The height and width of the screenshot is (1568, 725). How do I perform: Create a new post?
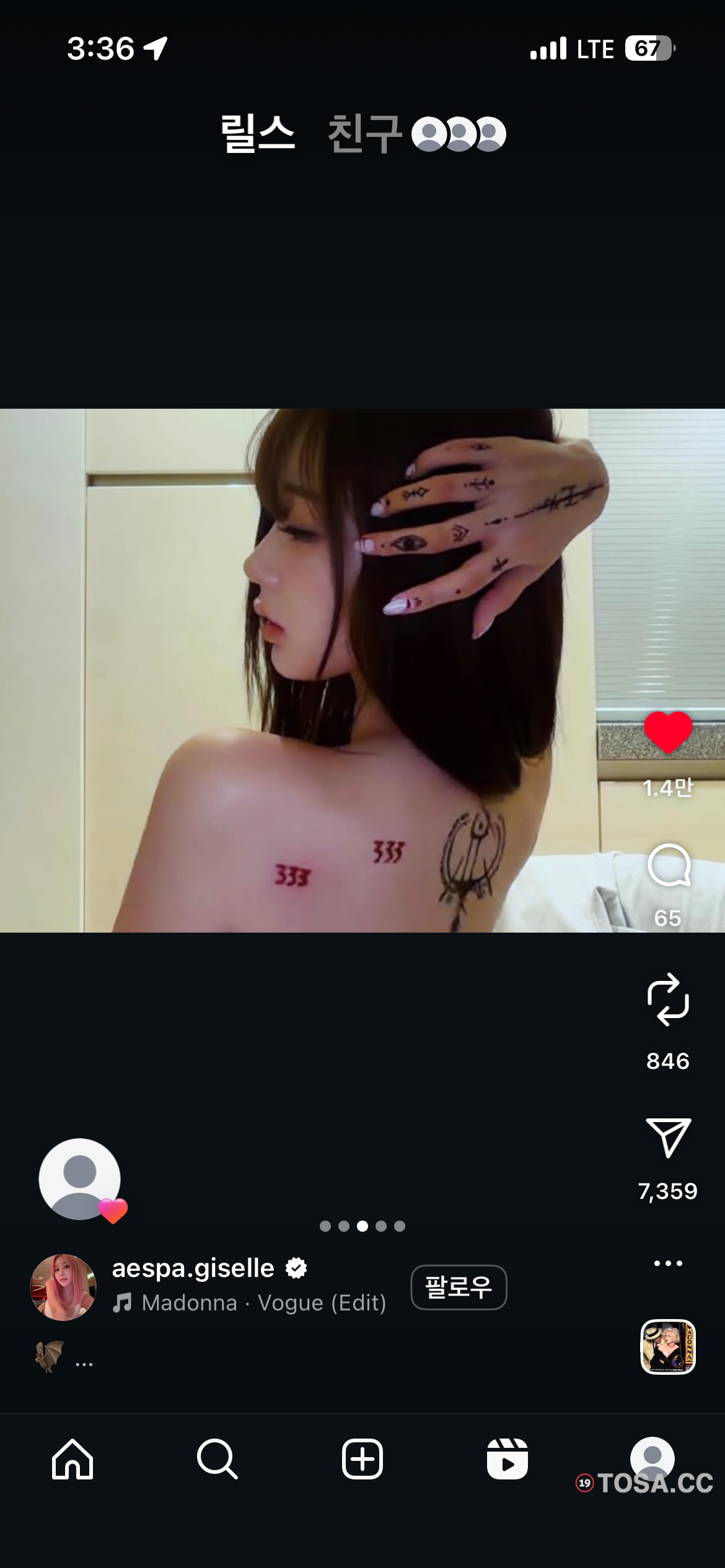click(x=362, y=1459)
